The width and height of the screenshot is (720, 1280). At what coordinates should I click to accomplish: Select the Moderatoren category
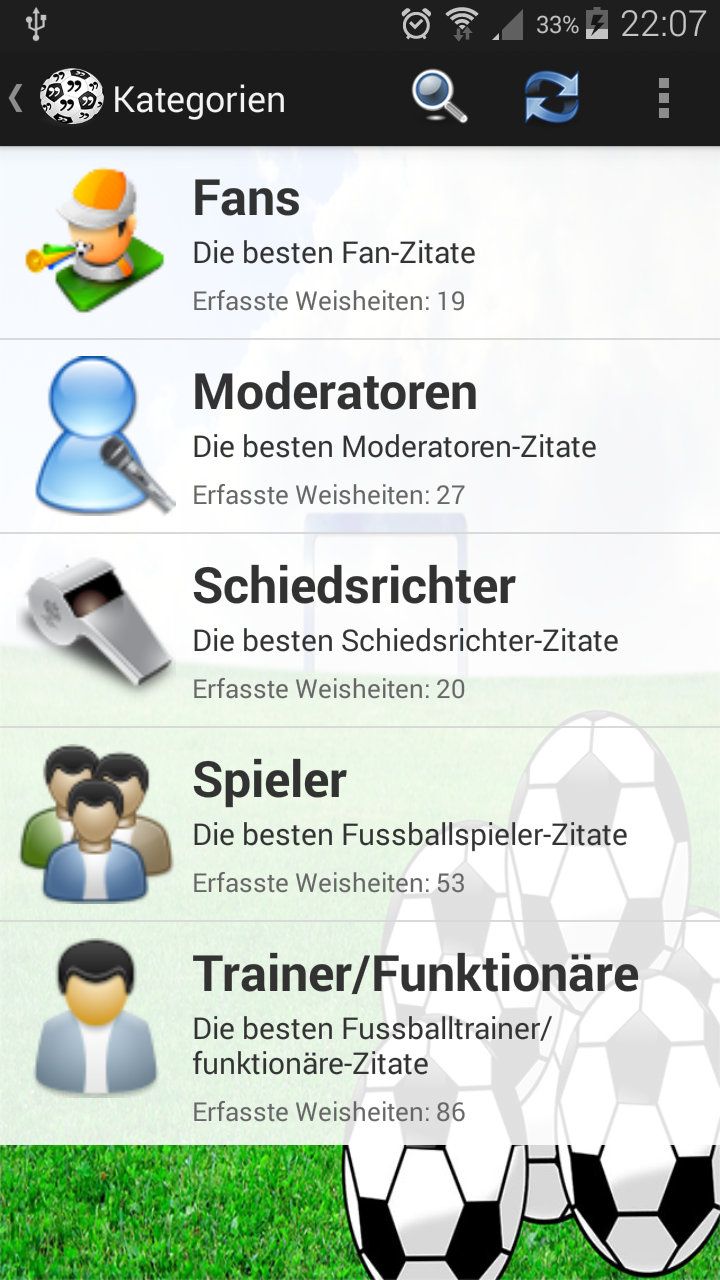[360, 437]
